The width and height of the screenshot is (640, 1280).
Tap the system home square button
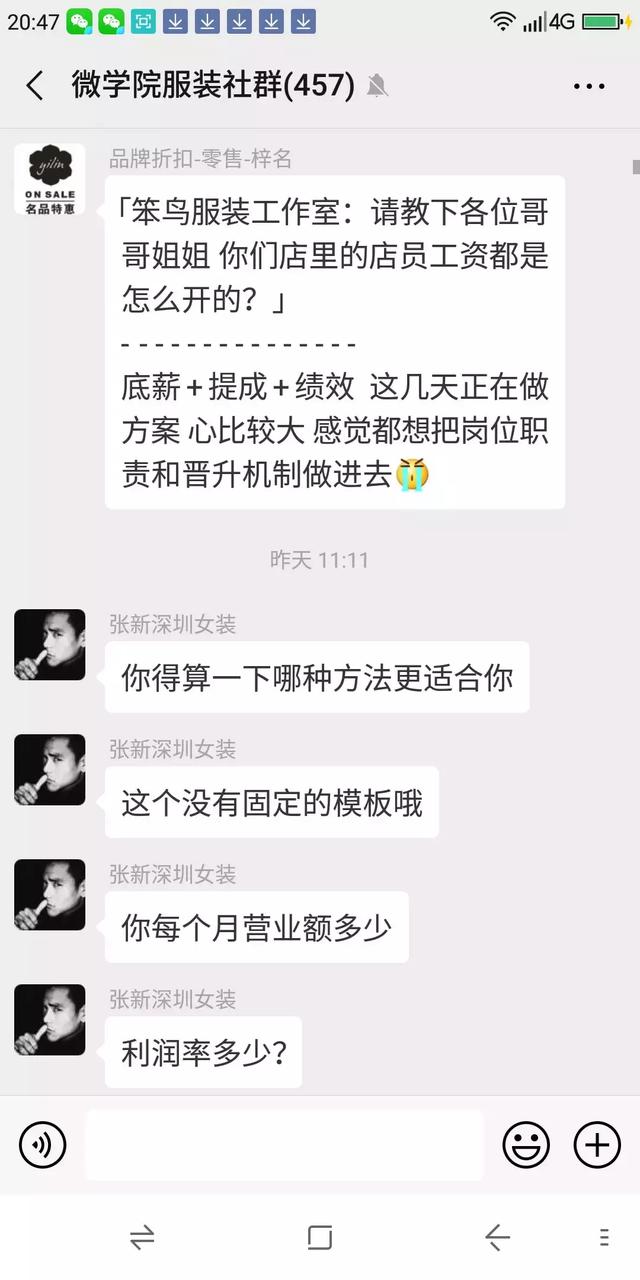point(320,1238)
